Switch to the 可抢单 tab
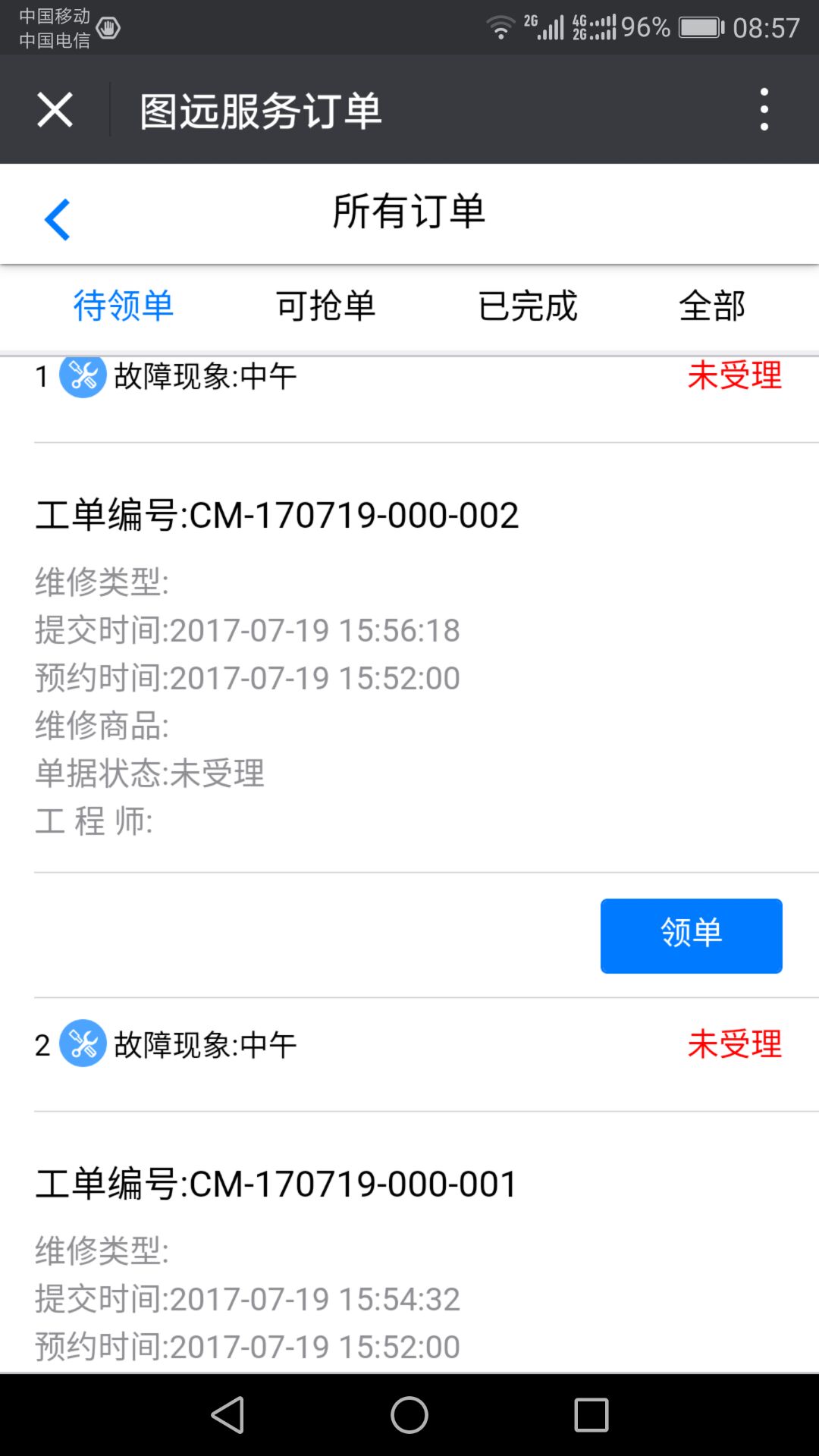This screenshot has height=1456, width=819. pos(325,306)
